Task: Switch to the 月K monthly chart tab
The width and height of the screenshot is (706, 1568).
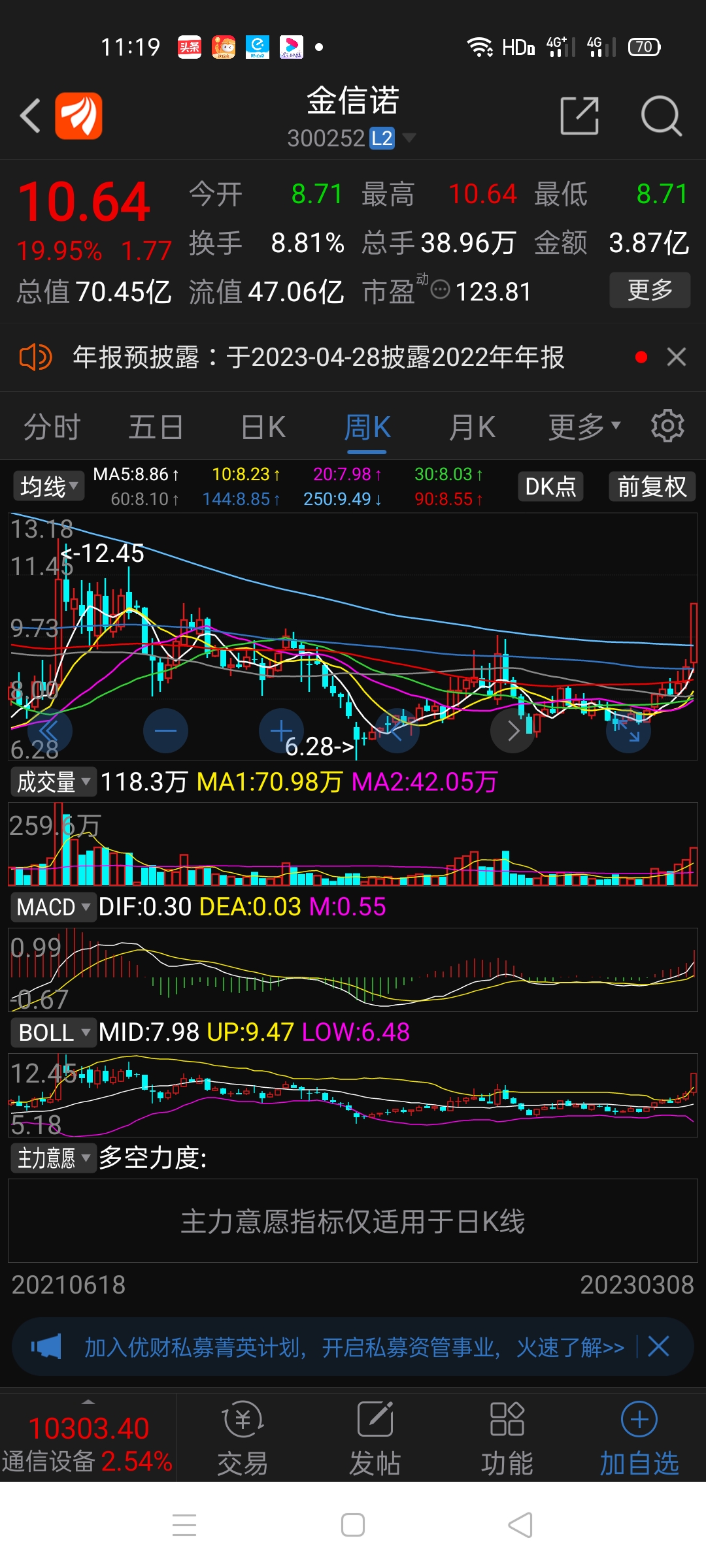Action: tap(472, 426)
